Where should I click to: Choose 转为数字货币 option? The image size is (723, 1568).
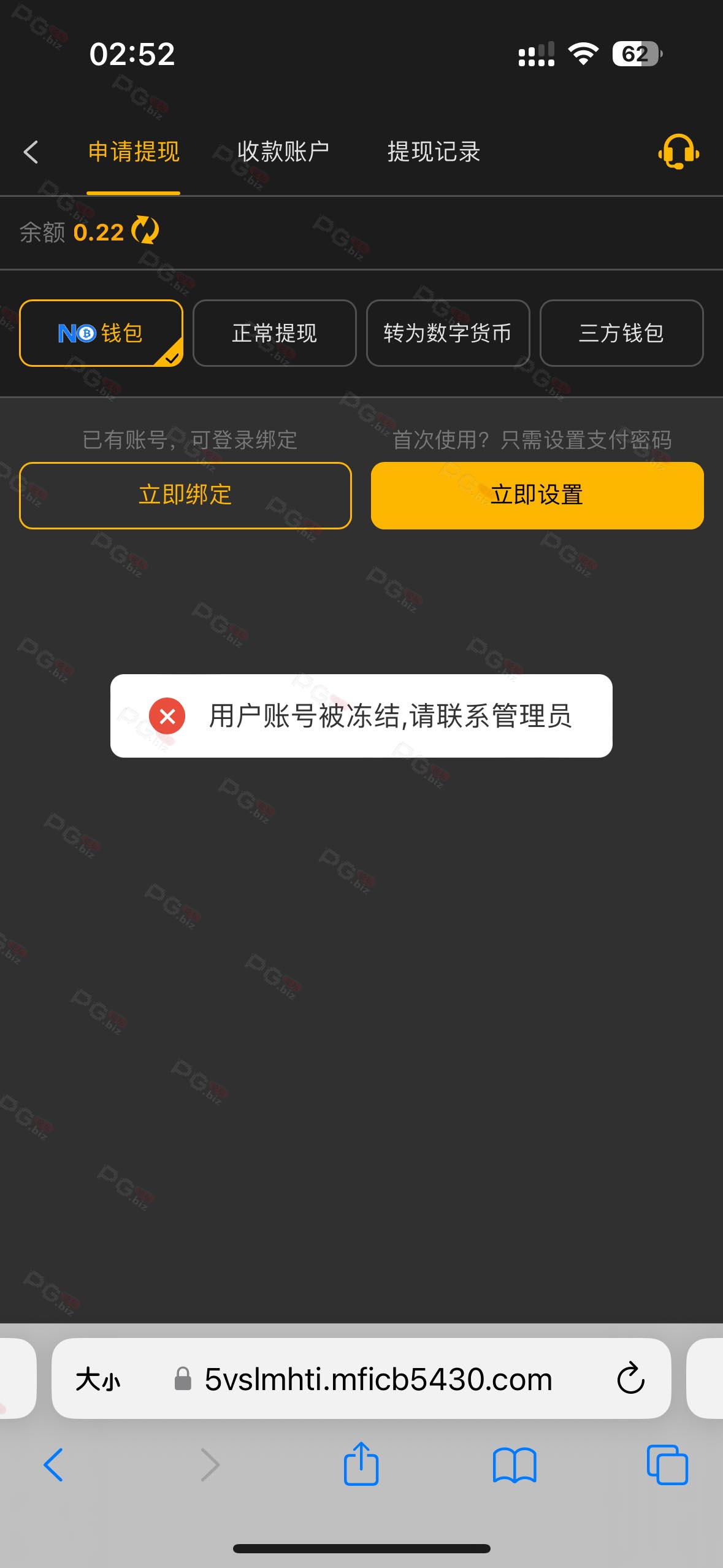point(448,333)
